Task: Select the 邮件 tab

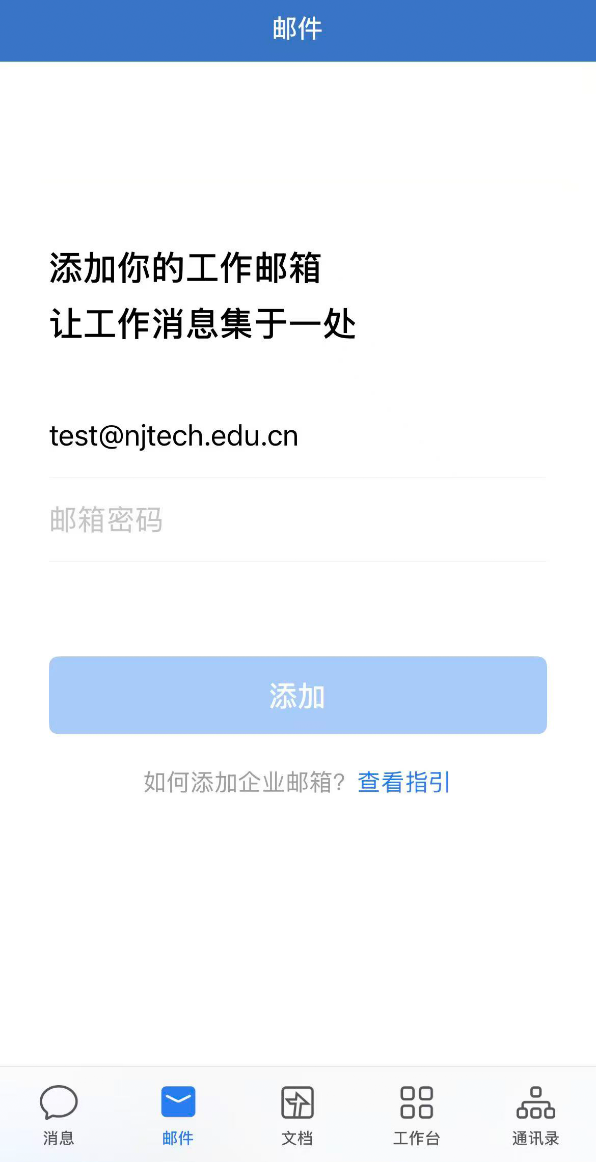Action: (x=178, y=1115)
